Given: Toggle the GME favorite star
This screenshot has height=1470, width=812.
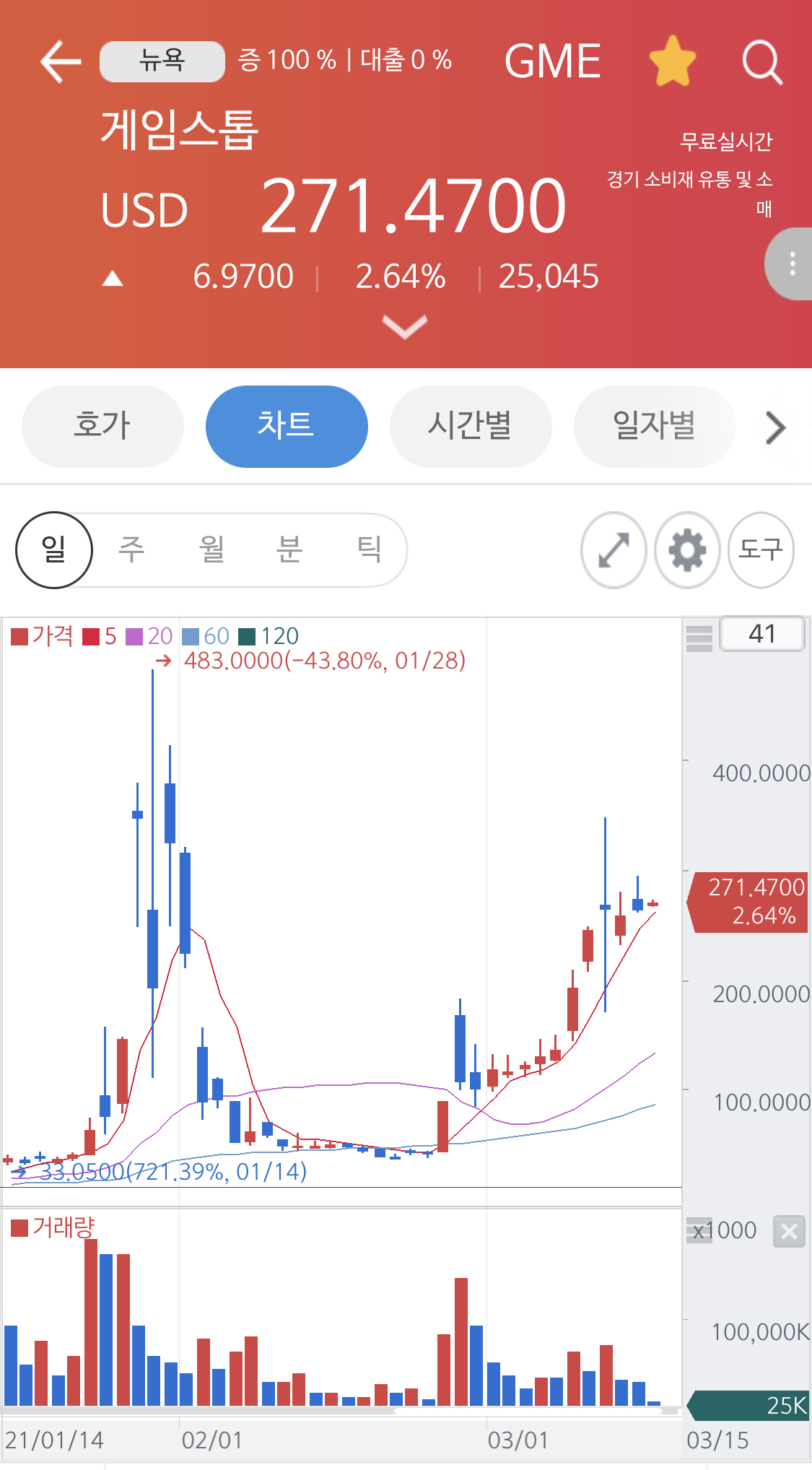Looking at the screenshot, I should 672,61.
